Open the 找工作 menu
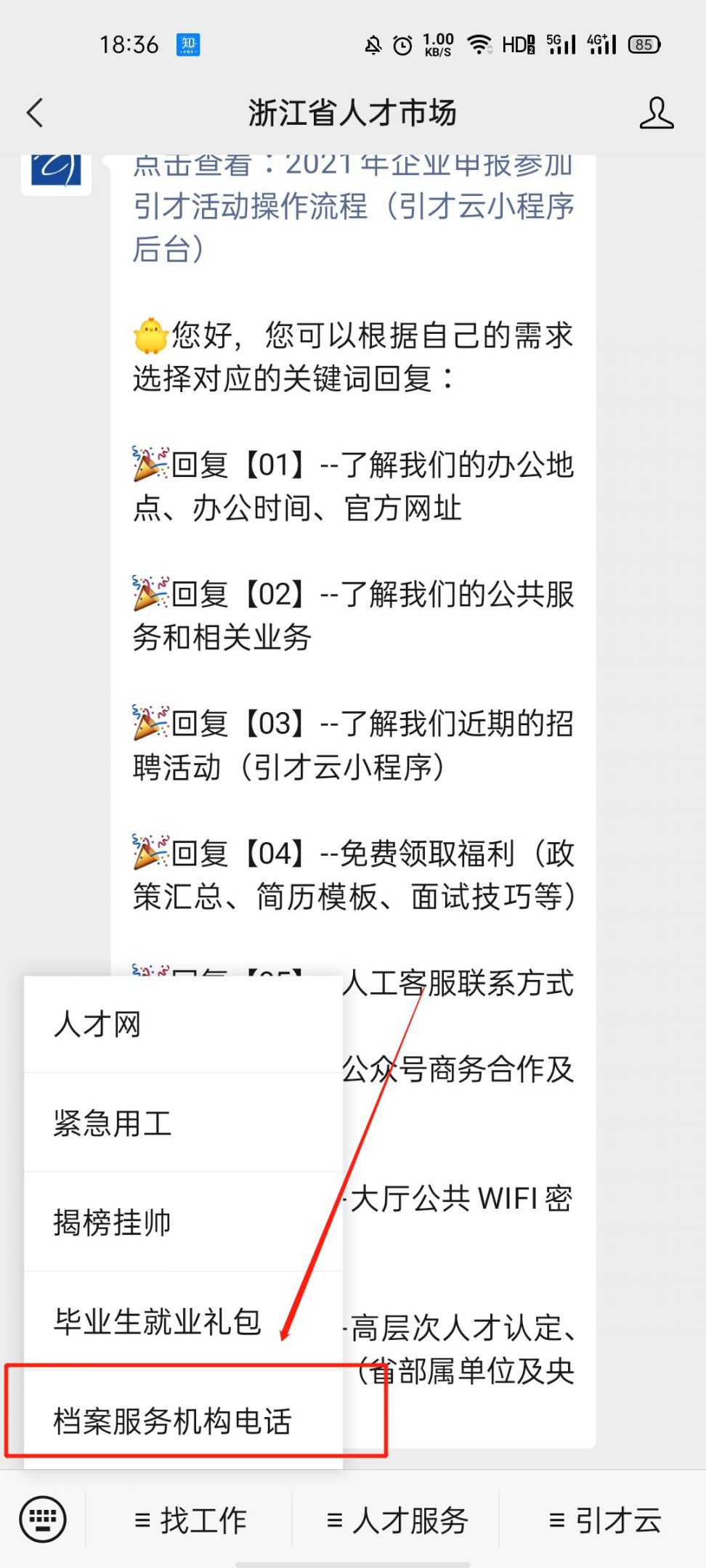The width and height of the screenshot is (706, 1568). (x=190, y=1520)
